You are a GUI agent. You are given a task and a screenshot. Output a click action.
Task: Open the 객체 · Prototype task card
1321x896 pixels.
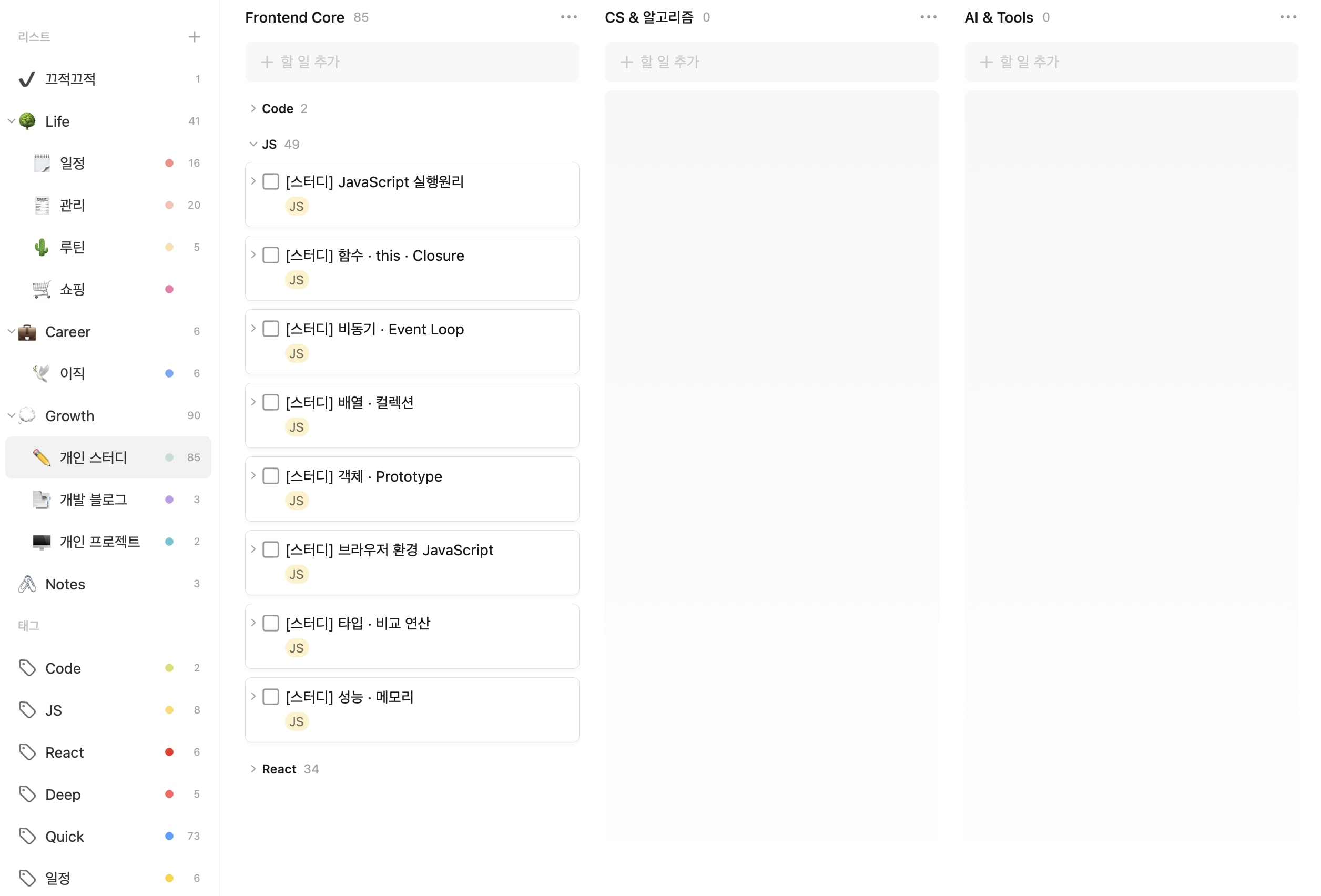[409, 476]
